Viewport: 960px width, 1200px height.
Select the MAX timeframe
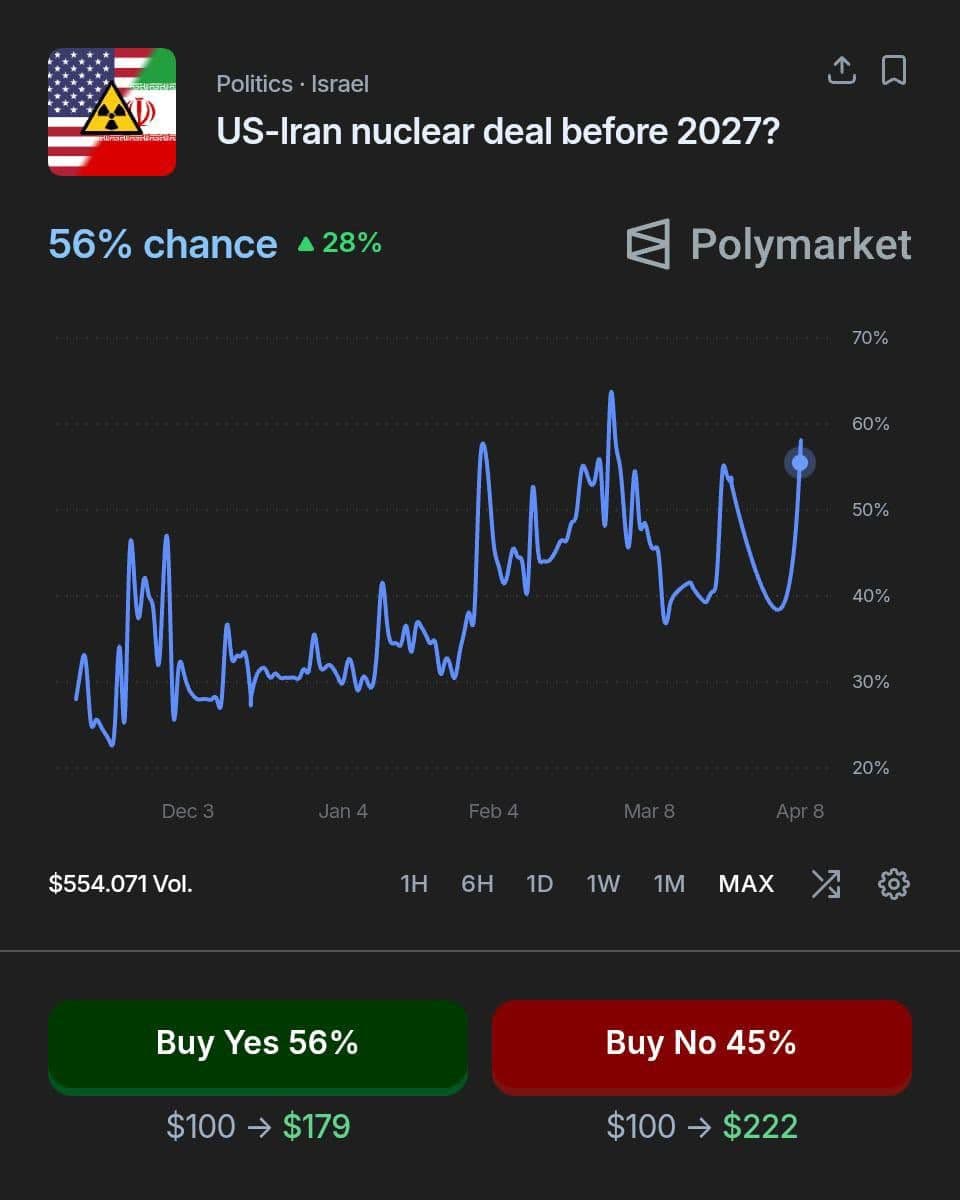click(746, 884)
